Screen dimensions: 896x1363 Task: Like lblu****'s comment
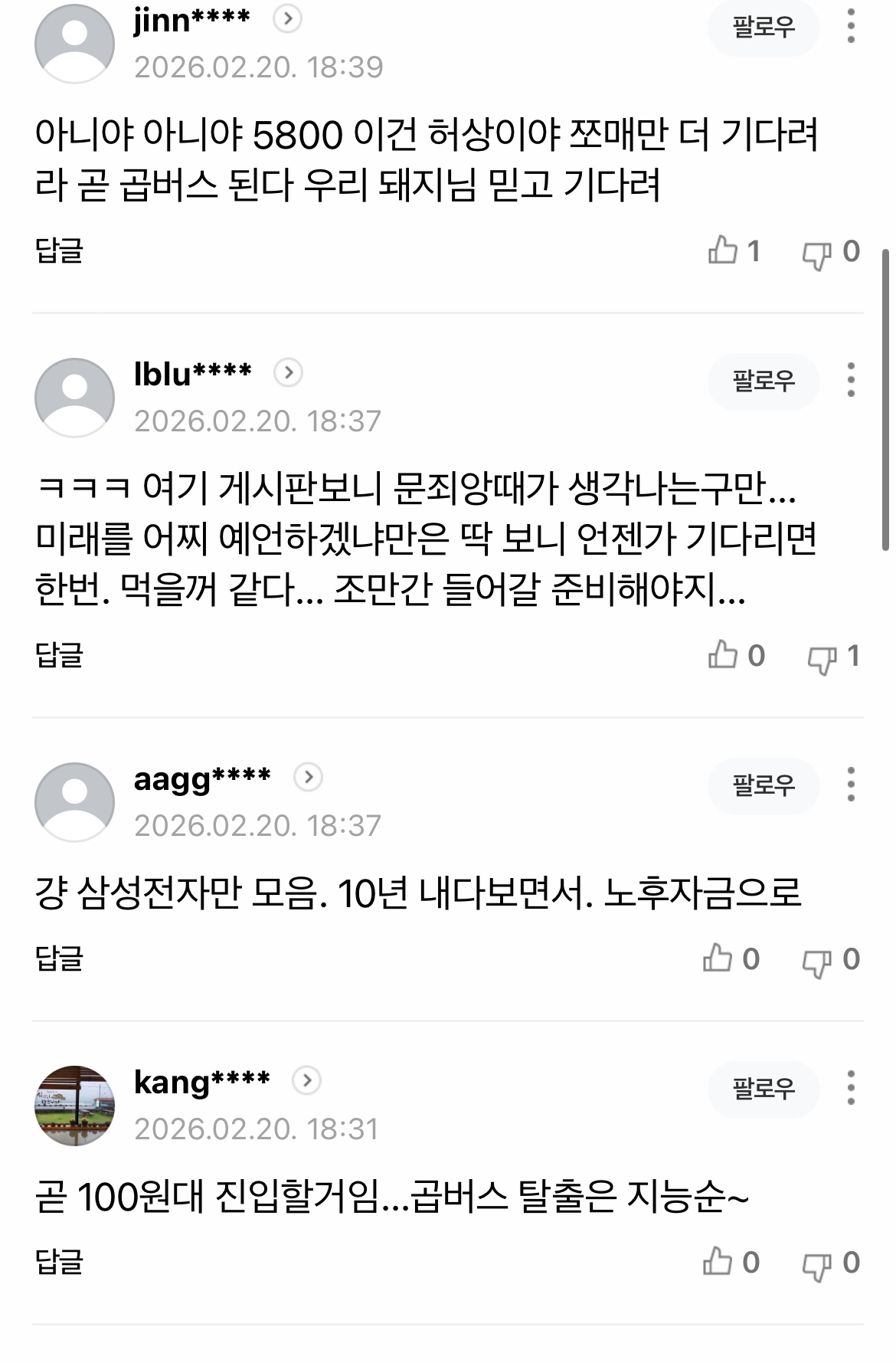724,655
